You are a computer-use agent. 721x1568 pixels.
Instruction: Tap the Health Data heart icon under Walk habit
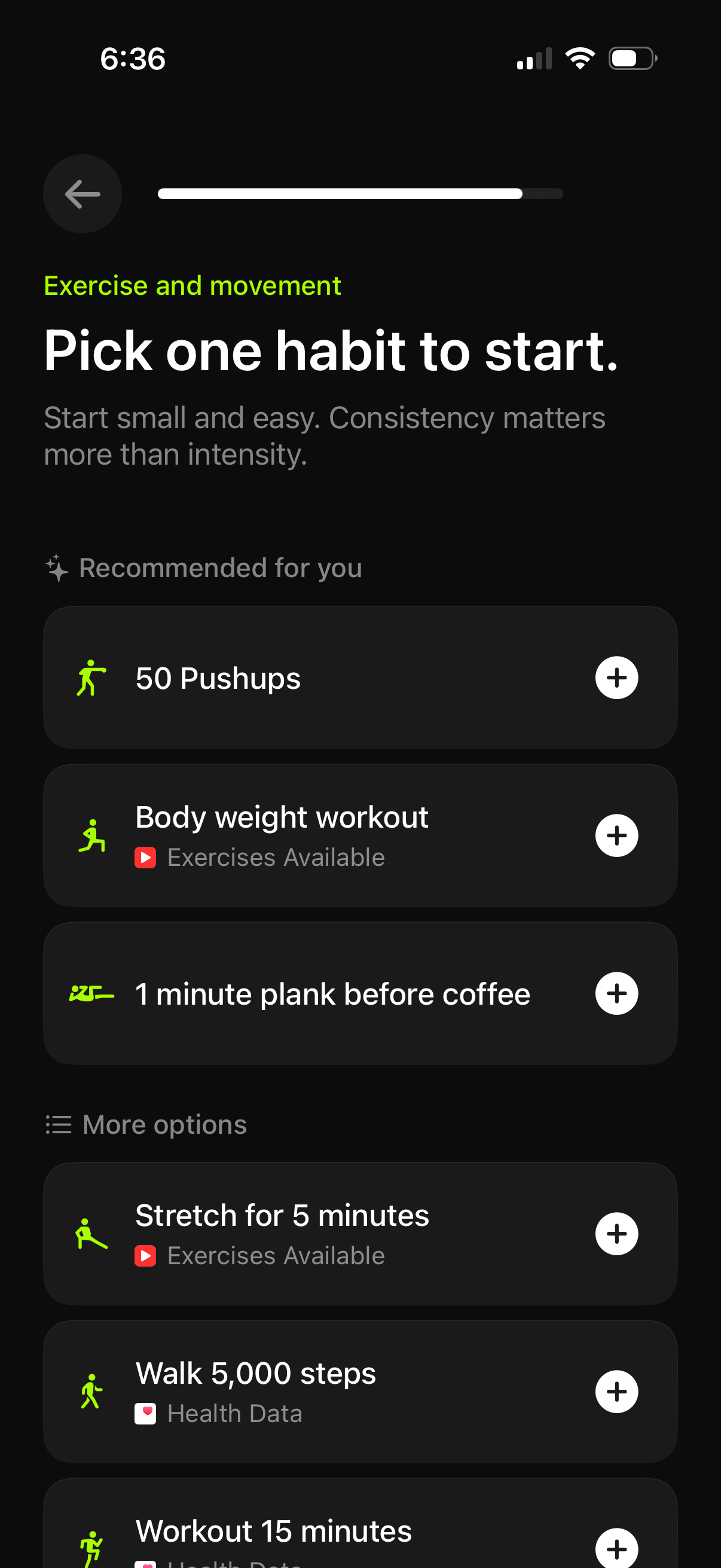(x=145, y=1413)
